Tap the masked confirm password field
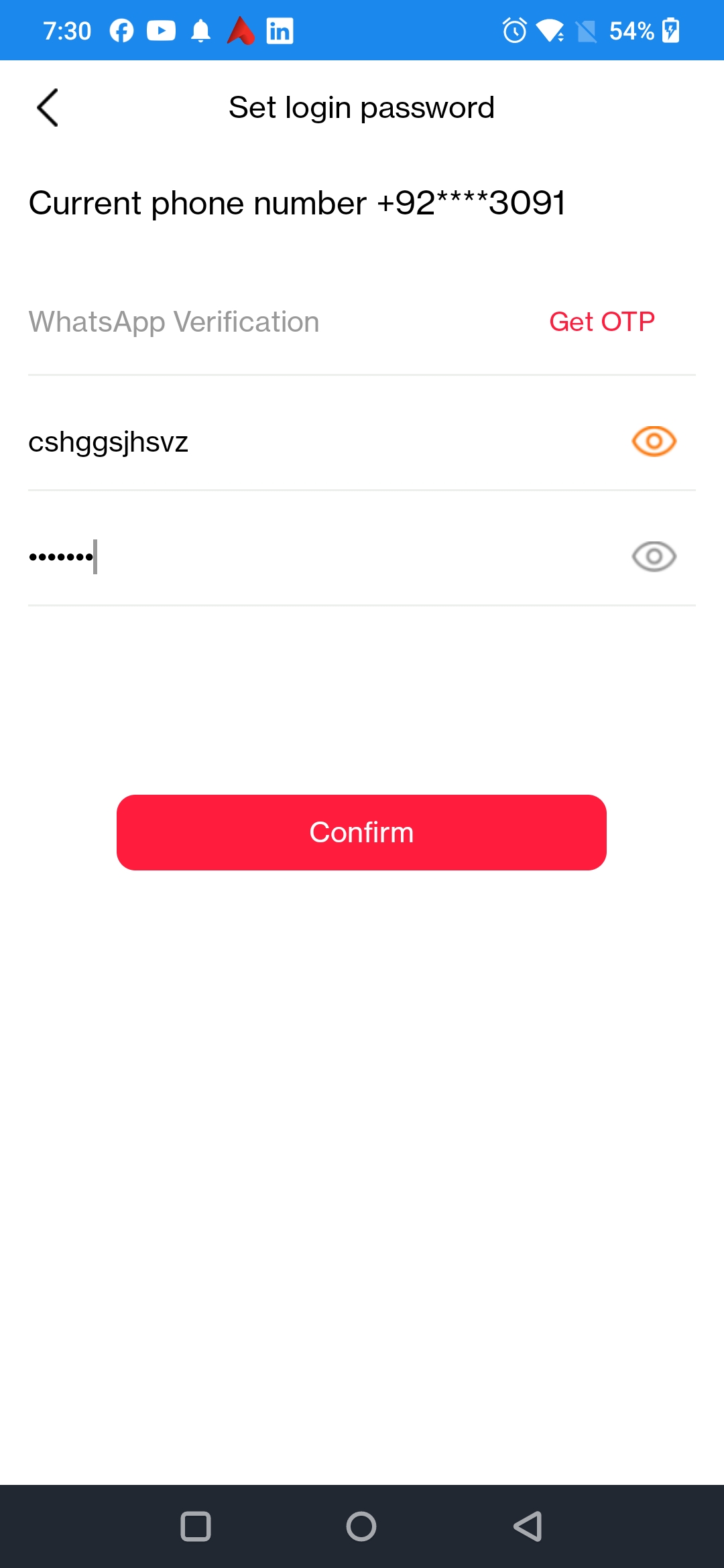The height and width of the screenshot is (1568, 724). click(302, 557)
